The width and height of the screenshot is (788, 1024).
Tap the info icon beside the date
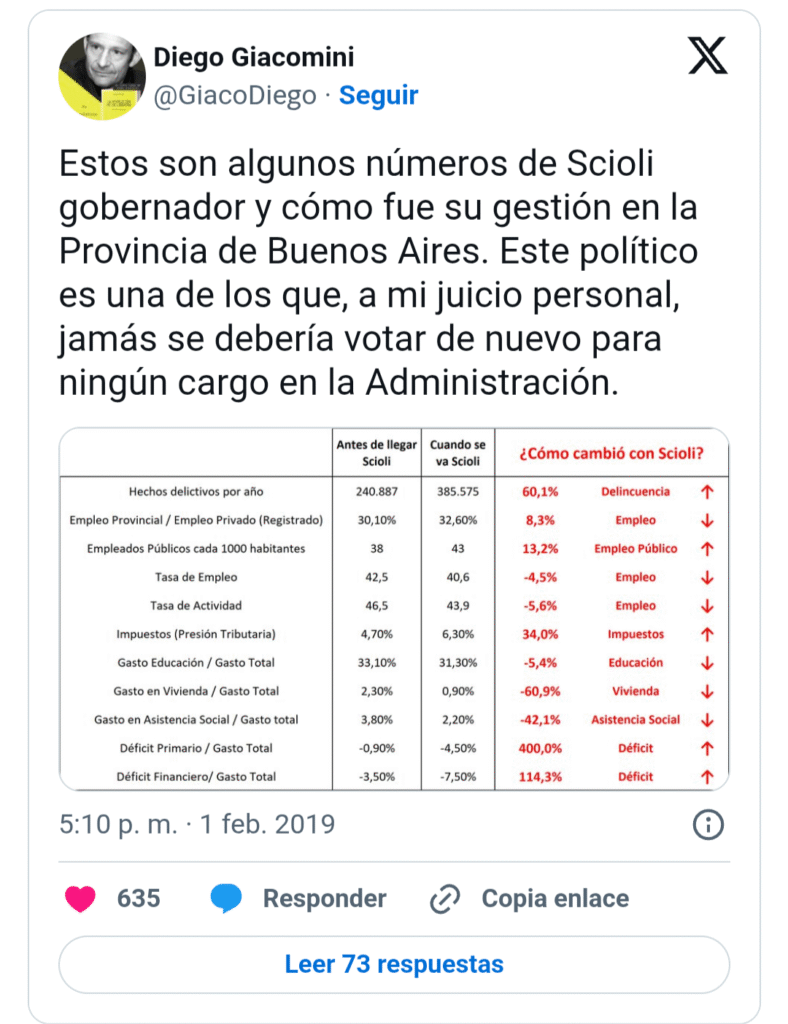coord(708,825)
